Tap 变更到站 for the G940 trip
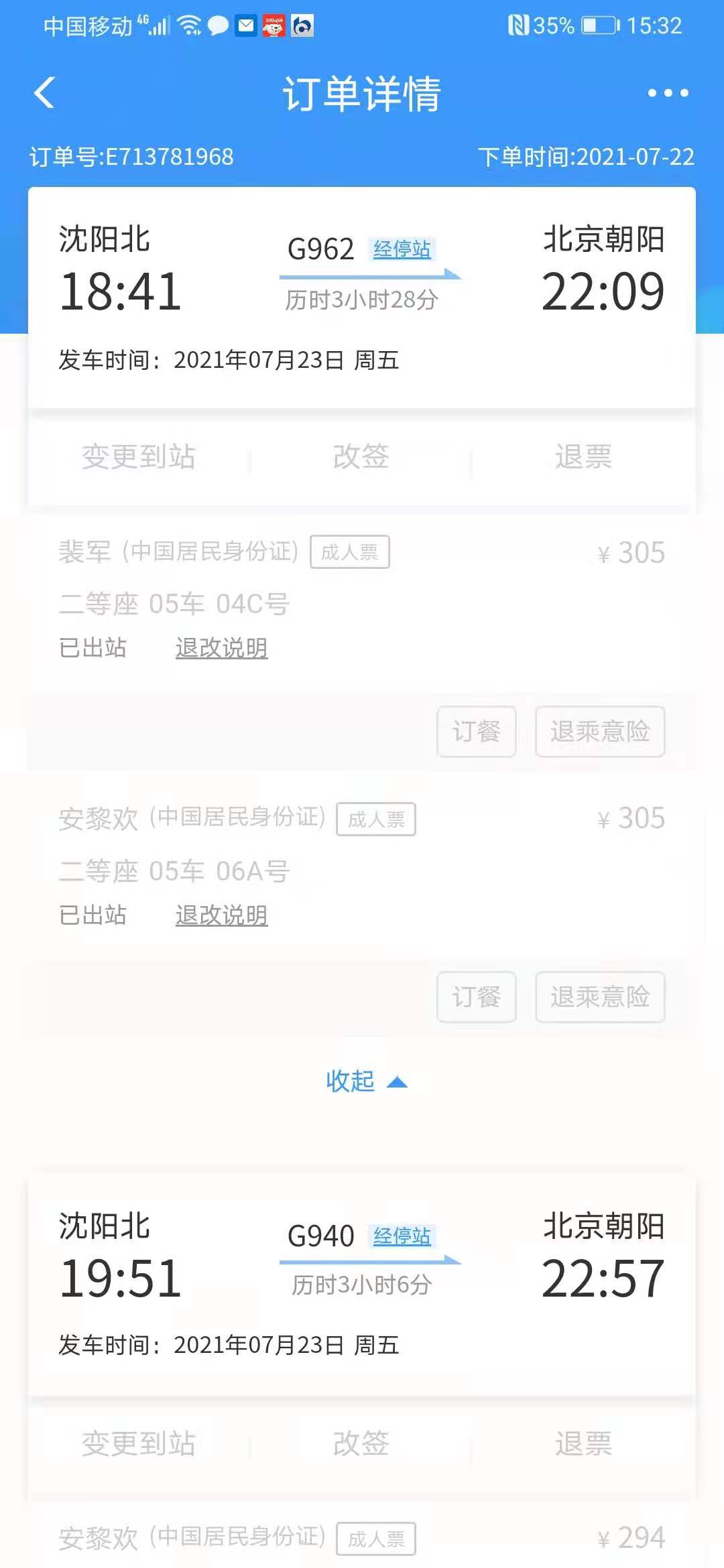 coord(139,1444)
